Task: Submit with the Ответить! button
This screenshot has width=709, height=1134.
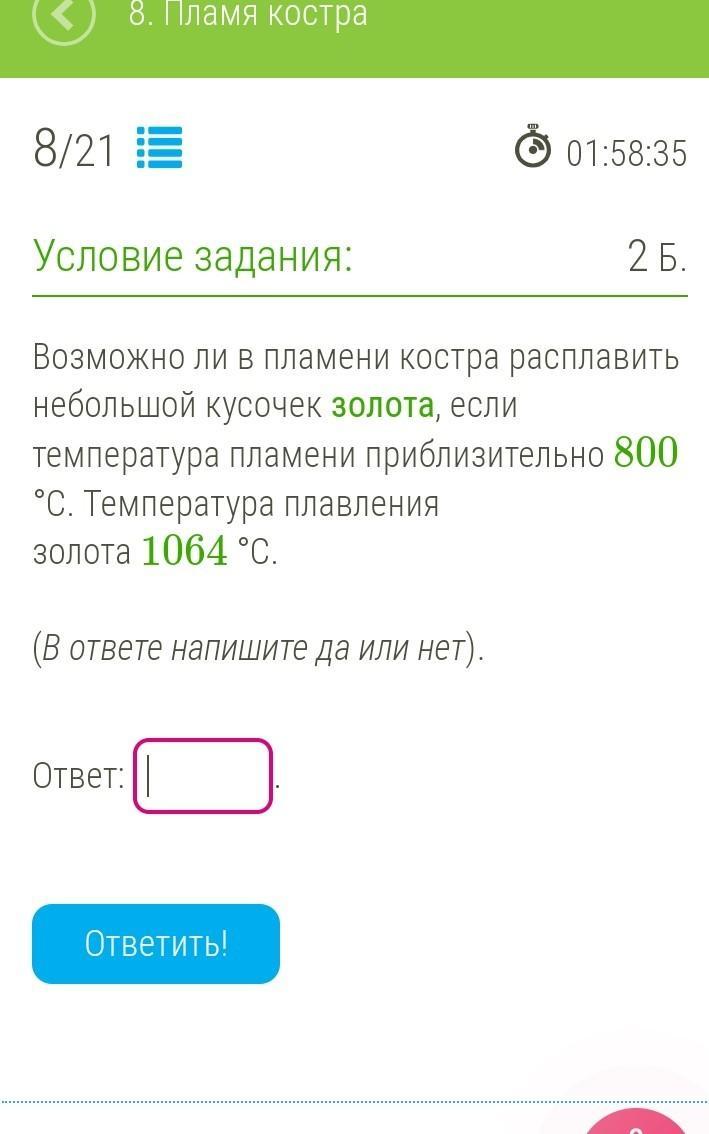Action: tap(156, 944)
